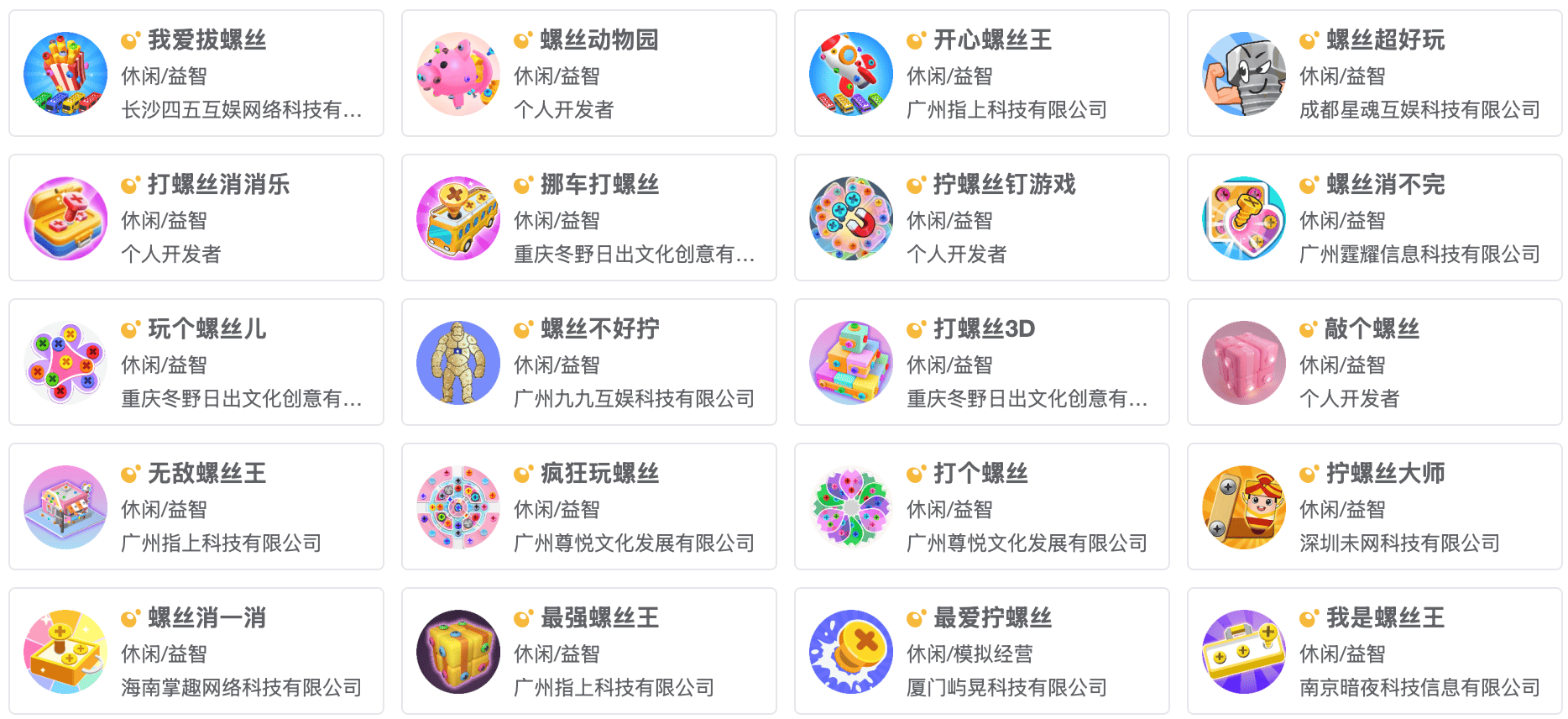Select the 拧螺丝钉游戏 game card

tap(982, 218)
